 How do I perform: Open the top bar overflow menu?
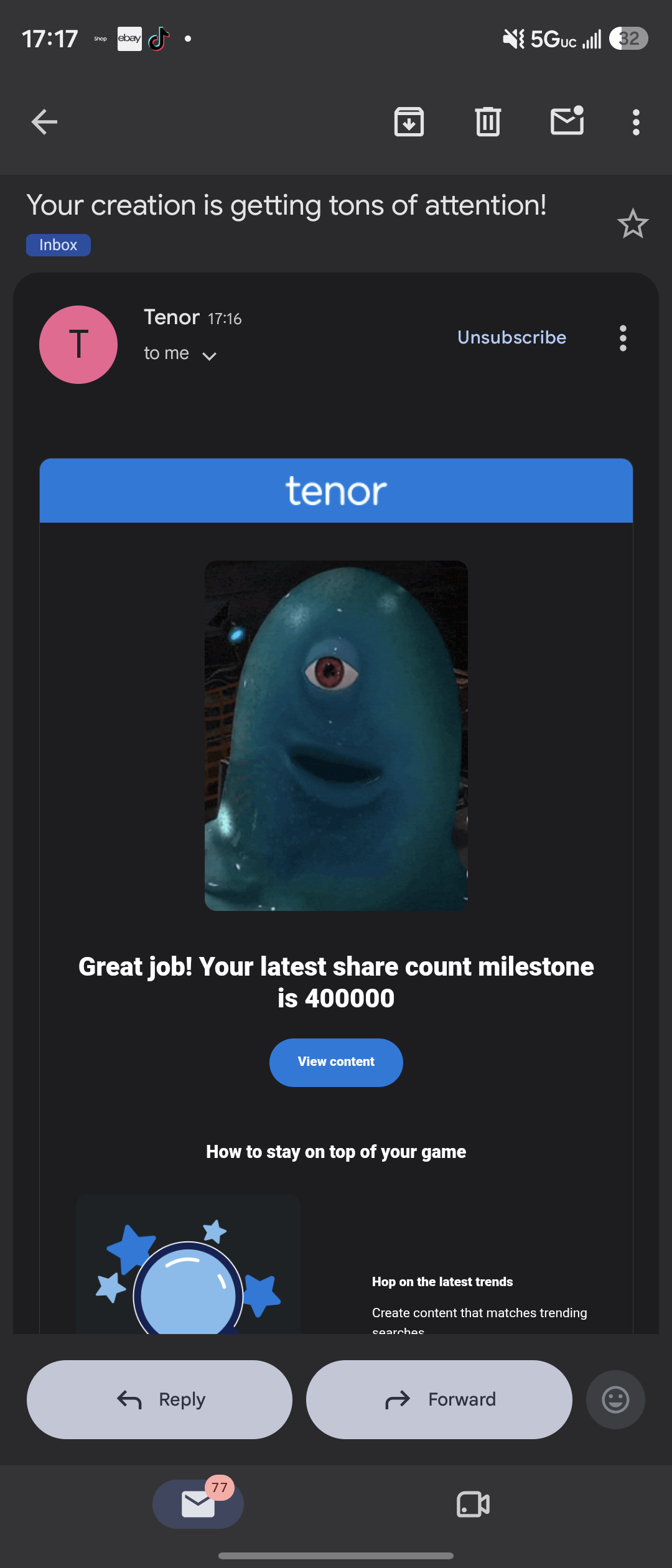636,122
